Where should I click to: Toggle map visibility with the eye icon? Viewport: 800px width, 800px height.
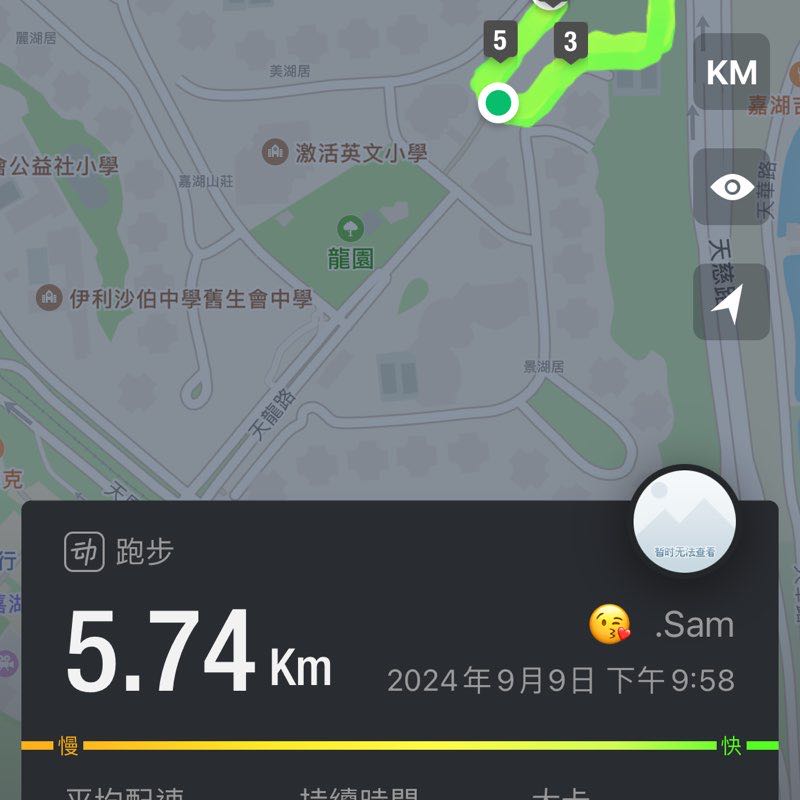731,187
